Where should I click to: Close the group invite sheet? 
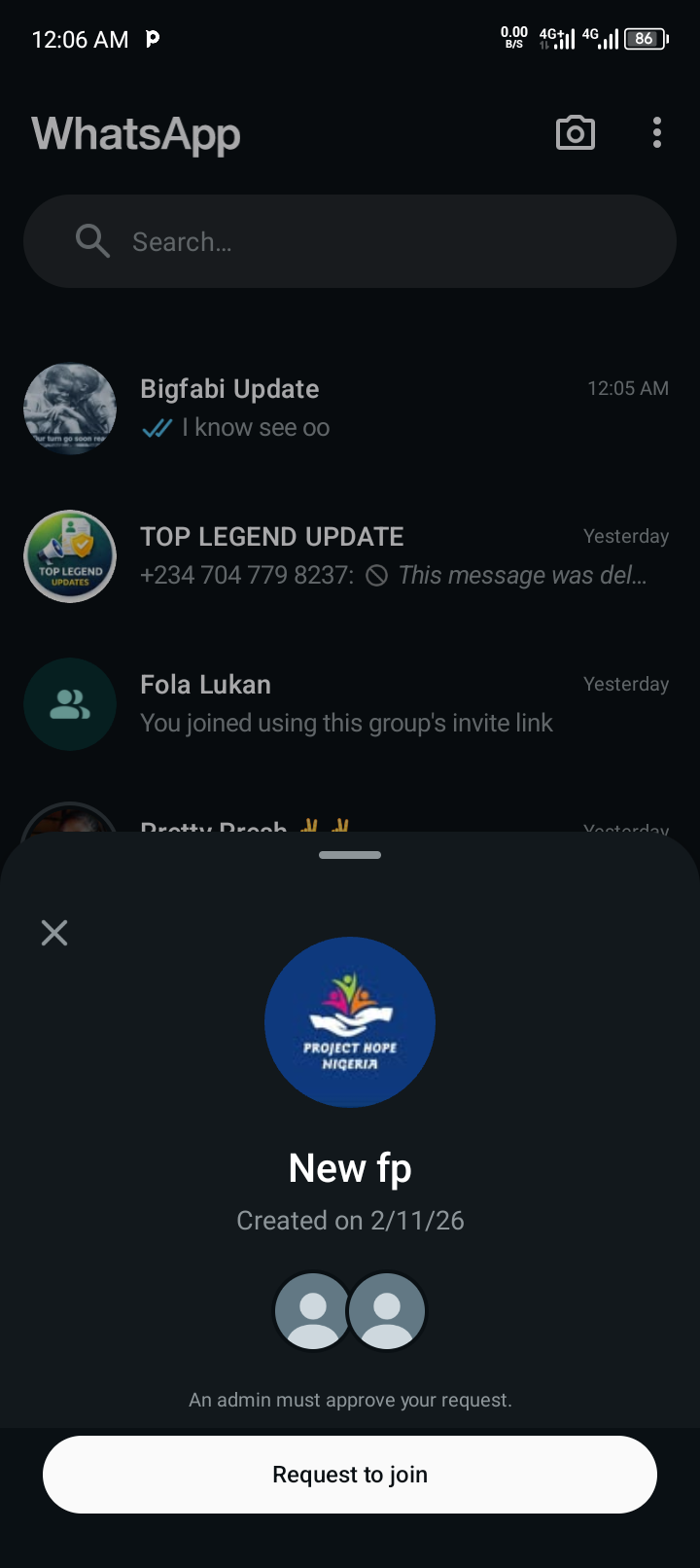(54, 933)
